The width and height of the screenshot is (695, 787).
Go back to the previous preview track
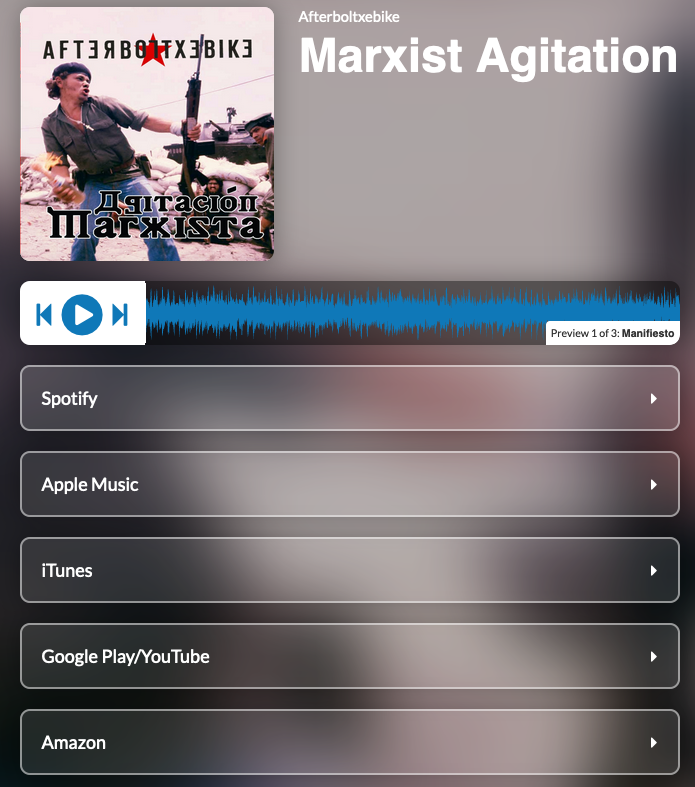click(44, 314)
